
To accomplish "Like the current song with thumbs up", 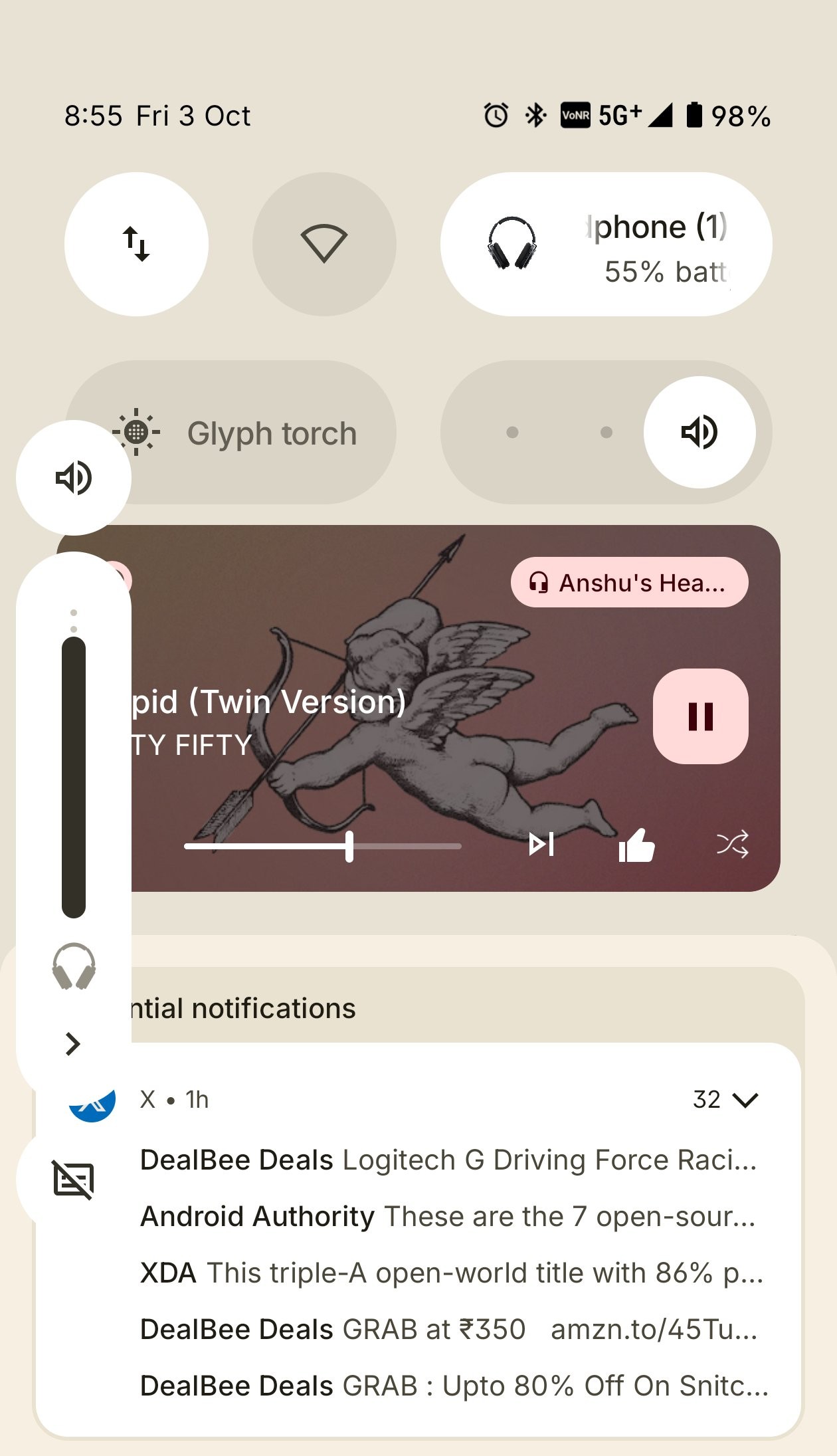I will [636, 845].
